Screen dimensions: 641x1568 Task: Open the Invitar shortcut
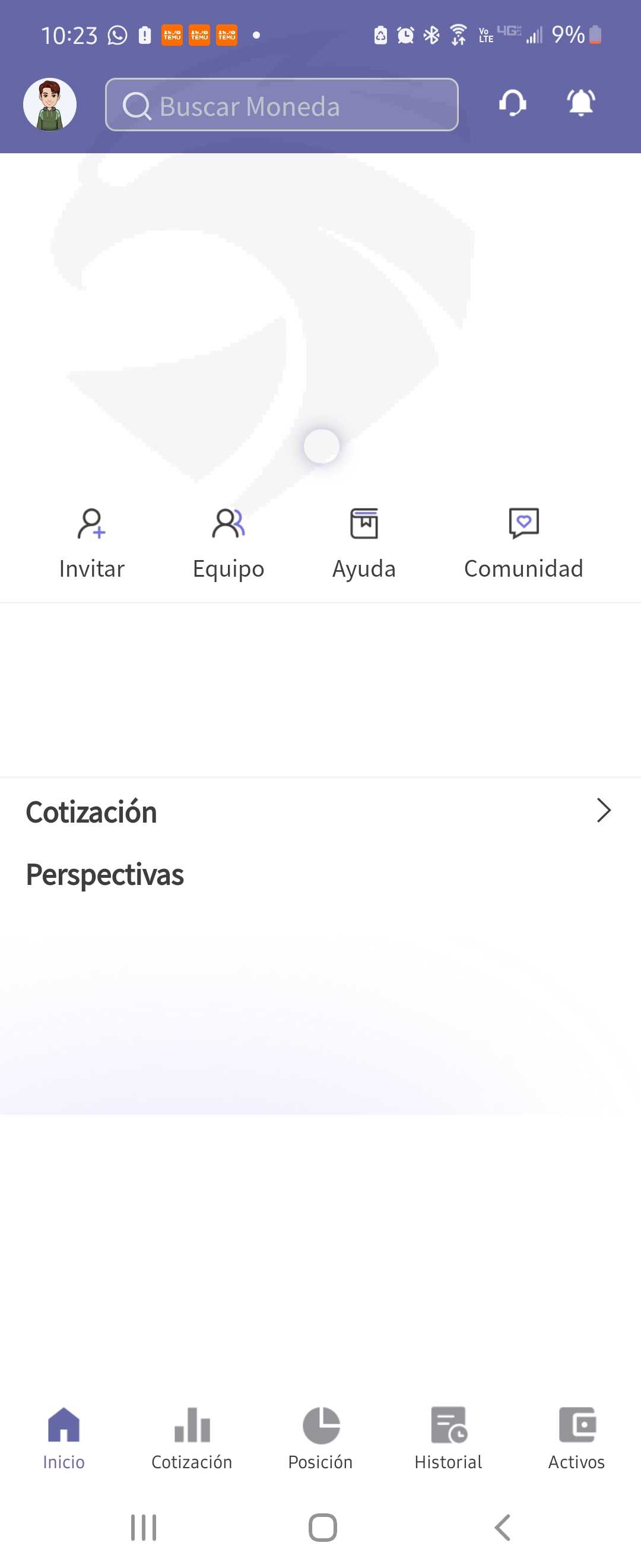point(92,542)
